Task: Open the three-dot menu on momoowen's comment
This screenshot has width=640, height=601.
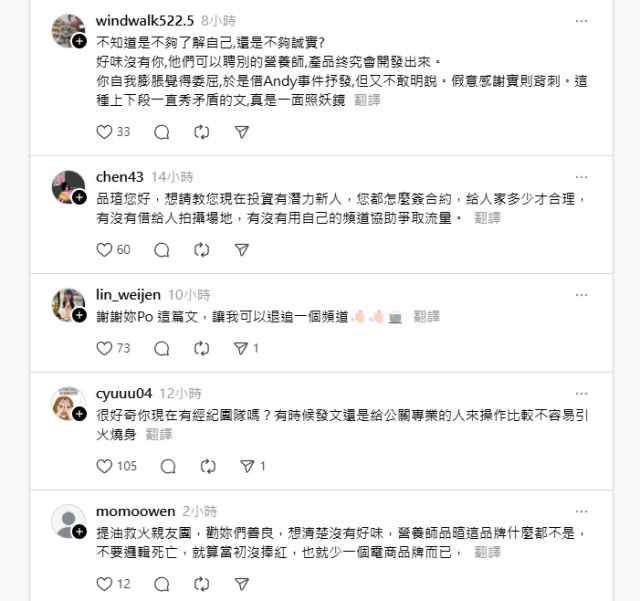Action: (581, 510)
